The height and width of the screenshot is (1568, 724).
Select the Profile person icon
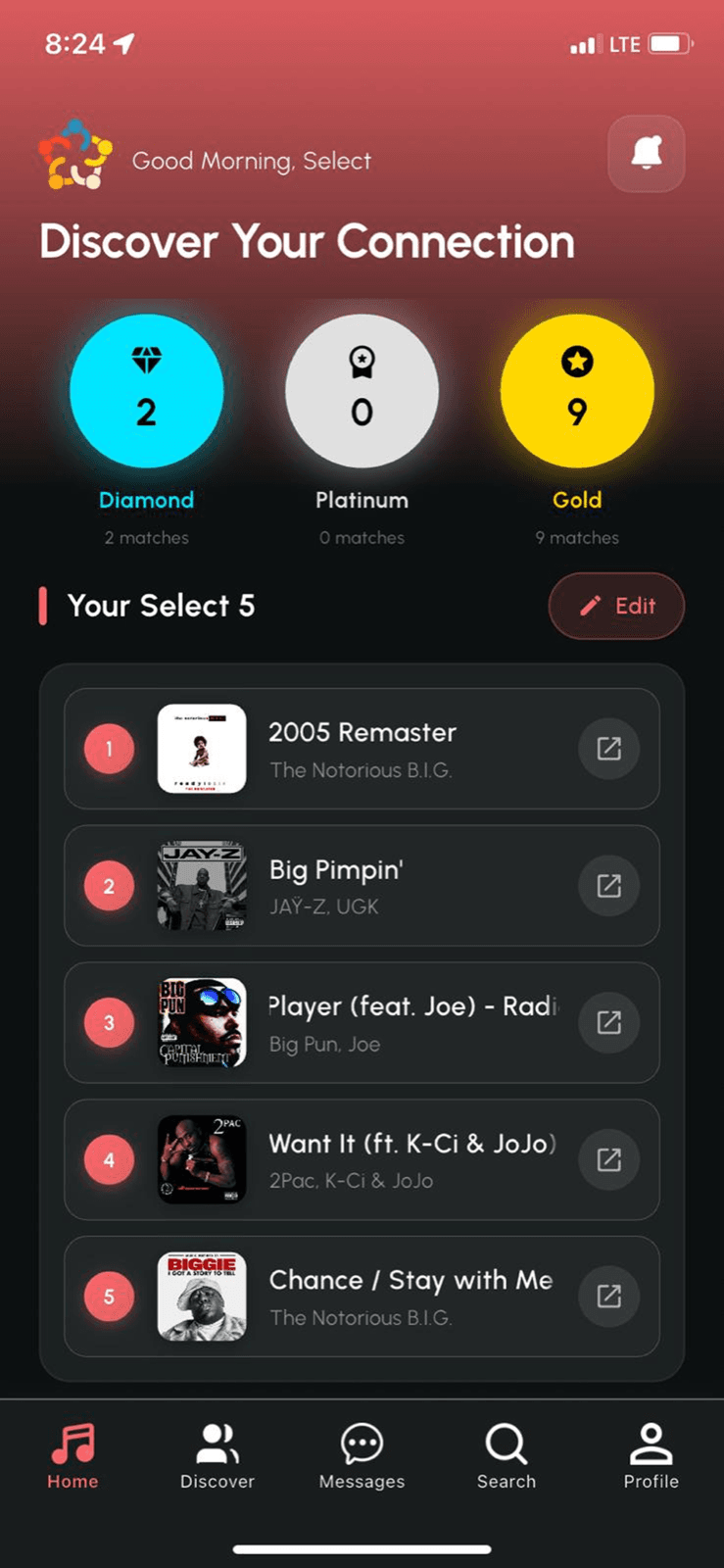pos(651,1442)
